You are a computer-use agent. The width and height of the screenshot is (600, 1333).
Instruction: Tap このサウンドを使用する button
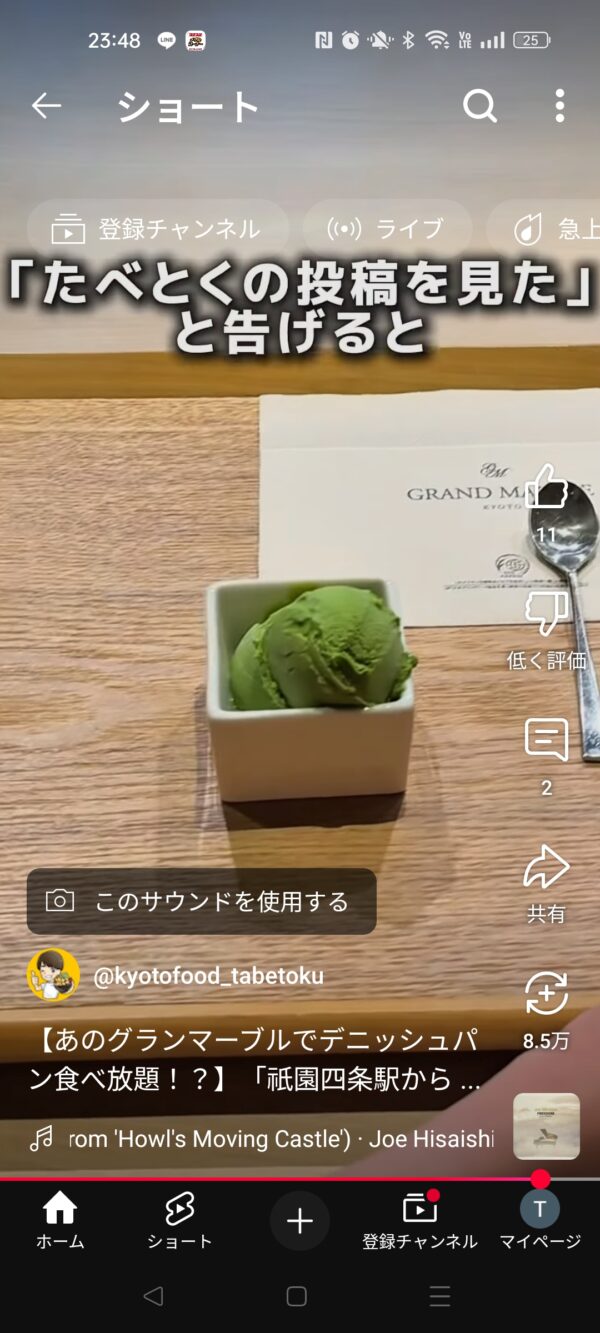coord(202,901)
